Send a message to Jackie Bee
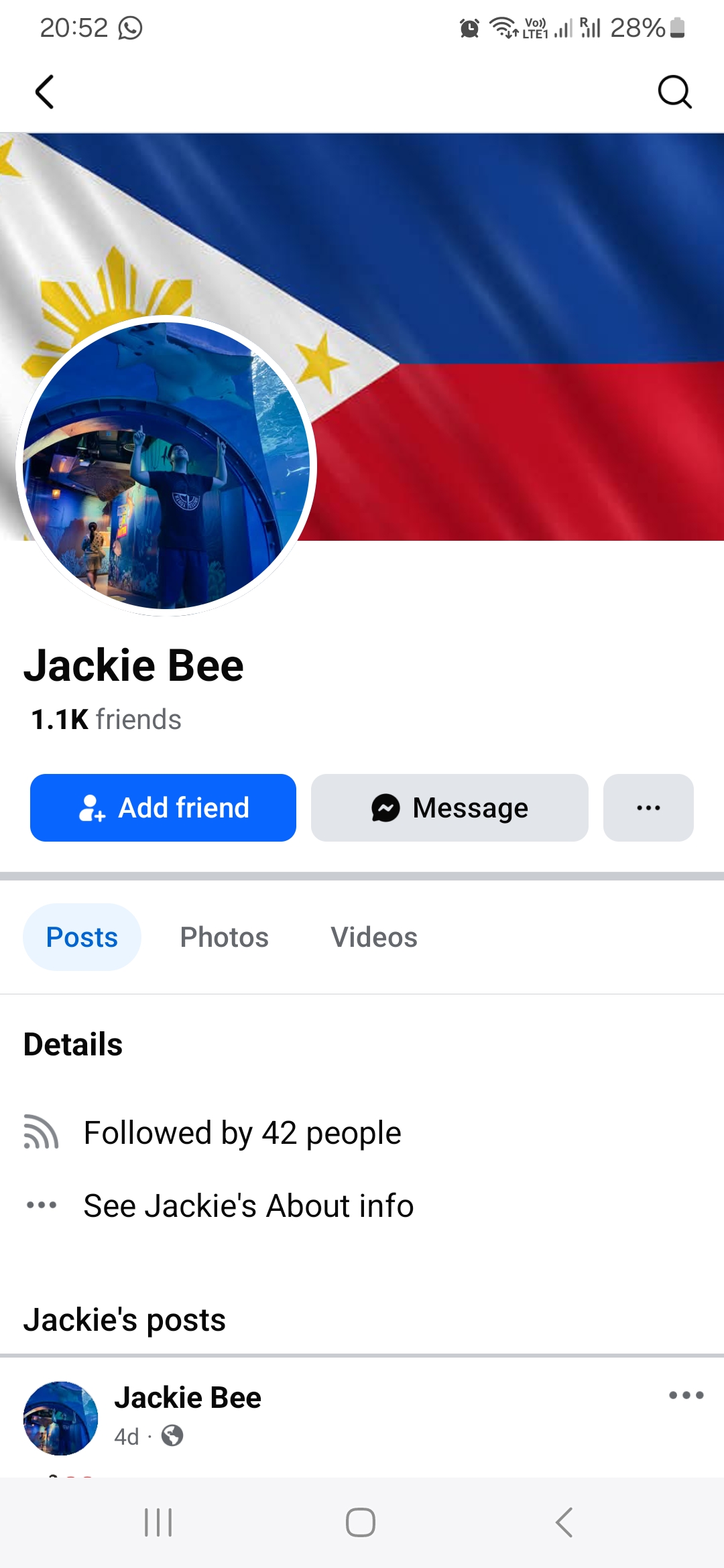 click(450, 807)
